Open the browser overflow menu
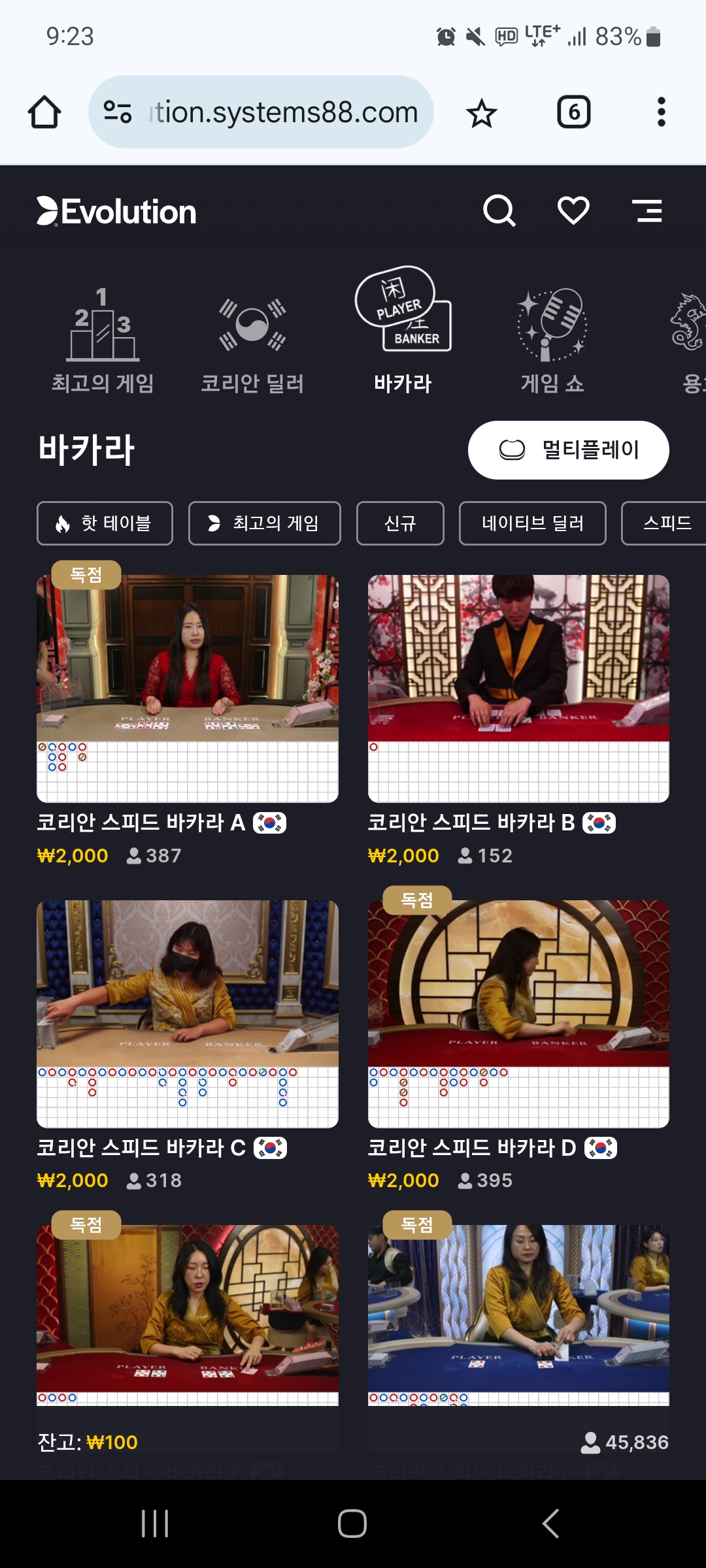The image size is (706, 1568). pyautogui.click(x=661, y=112)
